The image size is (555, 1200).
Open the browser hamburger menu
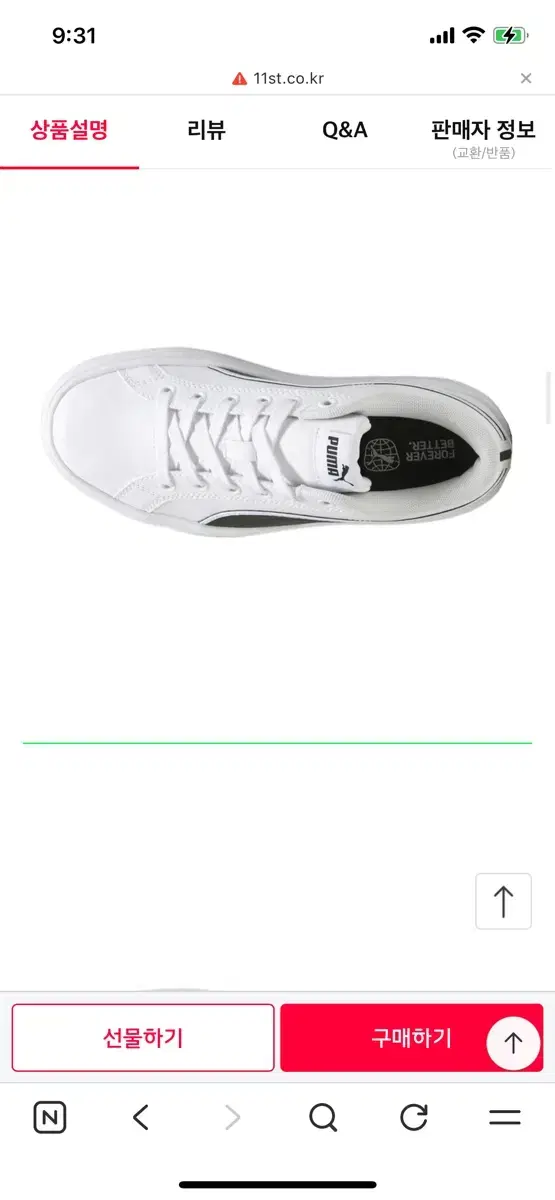pyautogui.click(x=504, y=1118)
